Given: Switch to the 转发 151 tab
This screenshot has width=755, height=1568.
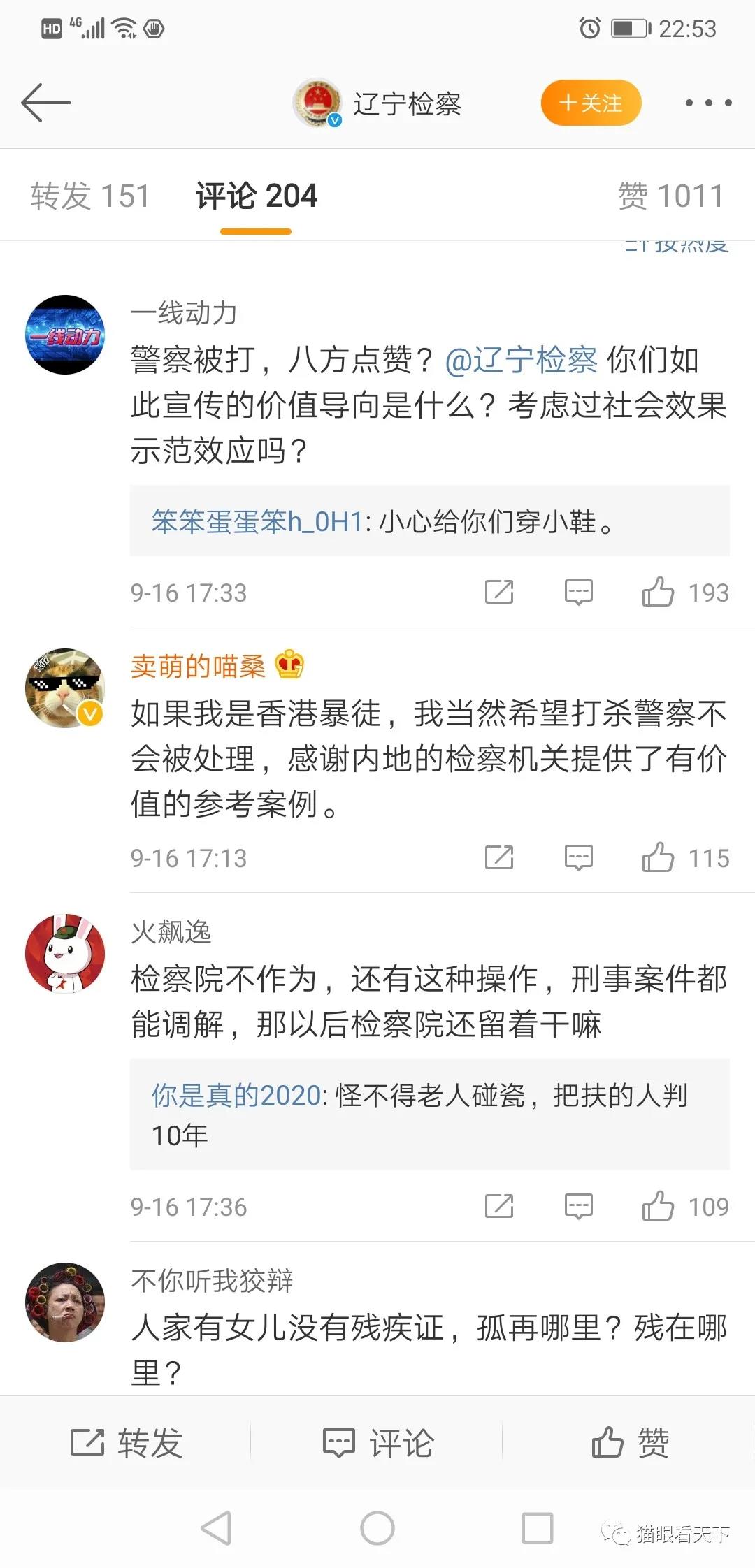Looking at the screenshot, I should (90, 196).
